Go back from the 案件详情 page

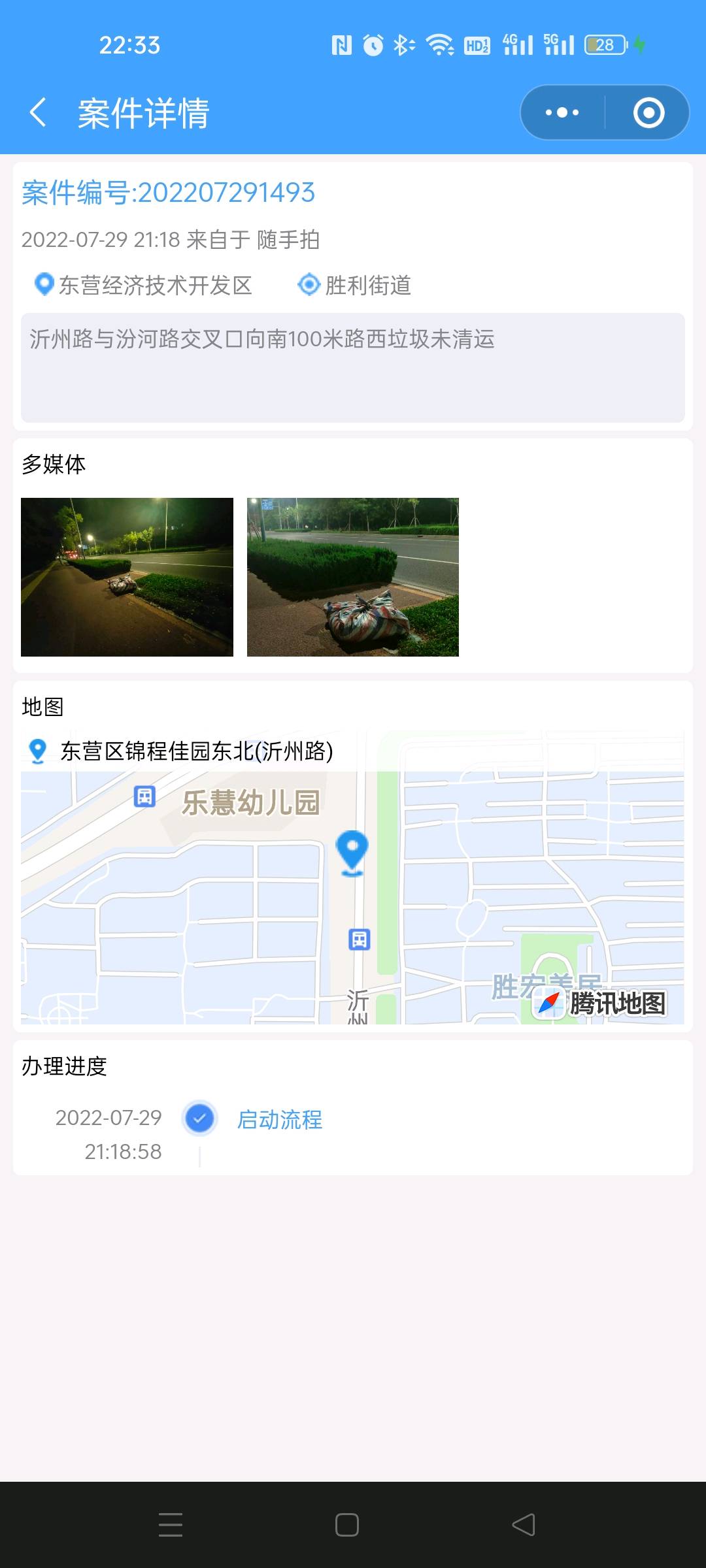[x=39, y=112]
